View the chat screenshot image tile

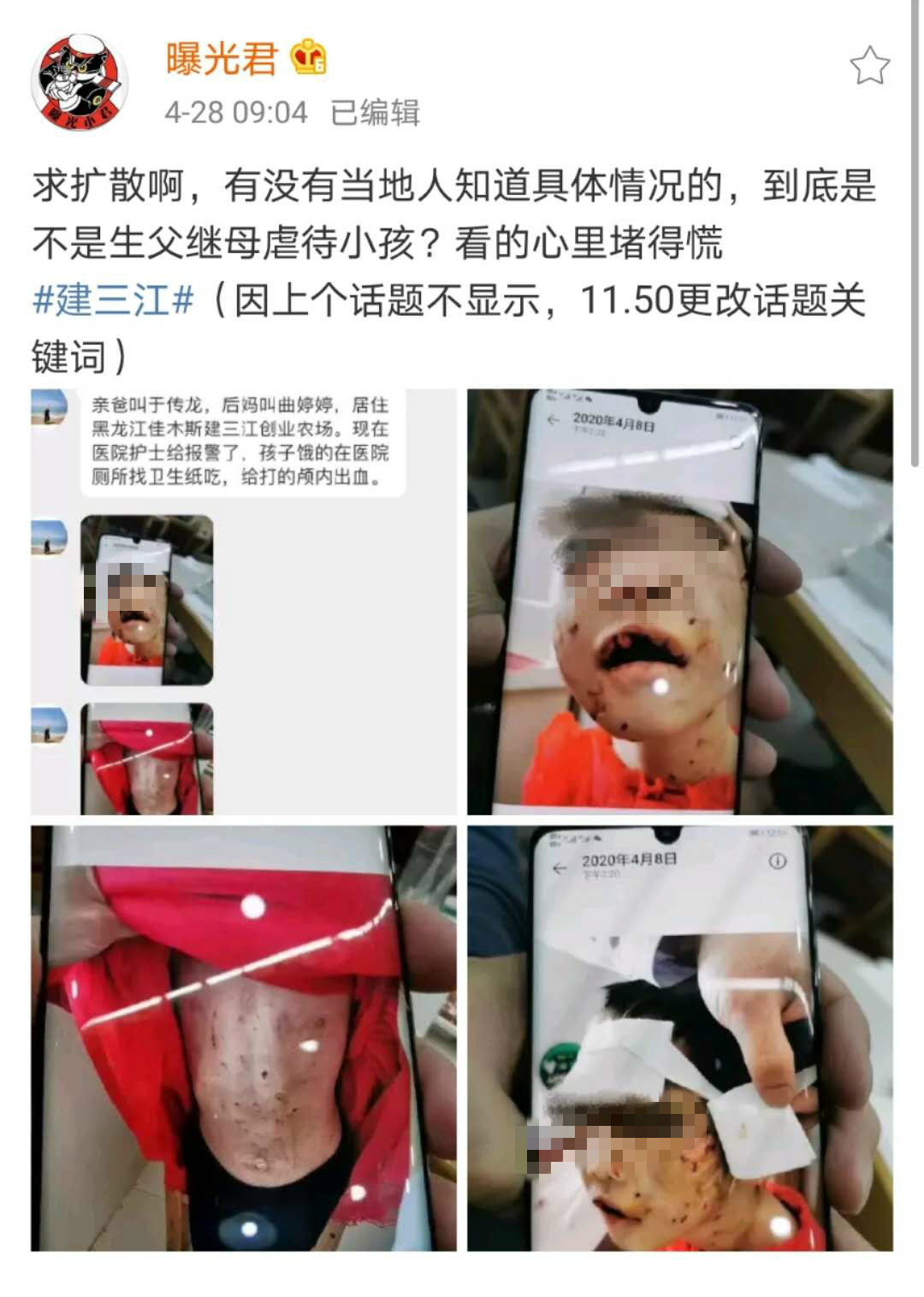coord(244,601)
